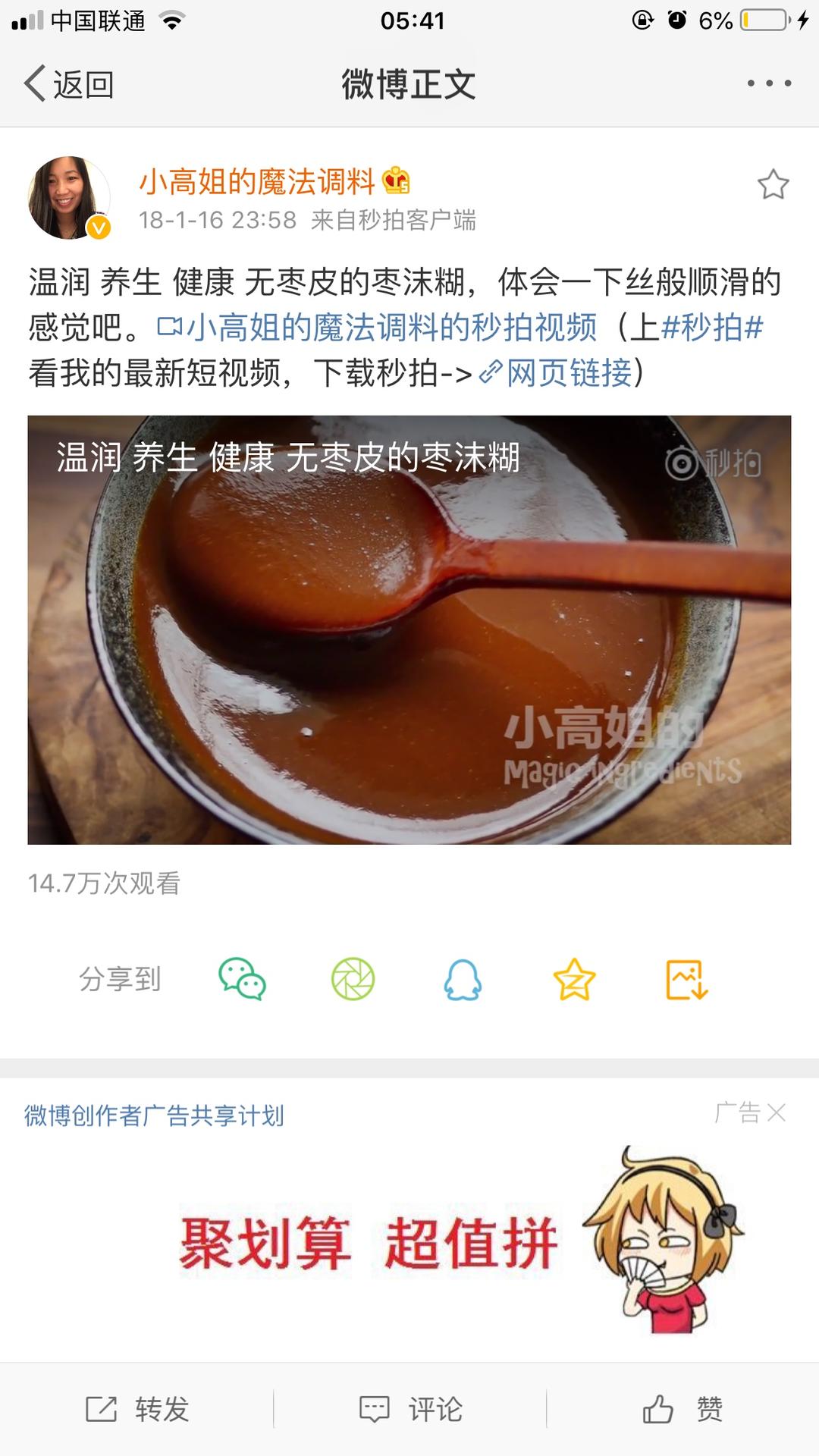Share to WeChat Moments
Image resolution: width=819 pixels, height=1456 pixels.
(353, 979)
